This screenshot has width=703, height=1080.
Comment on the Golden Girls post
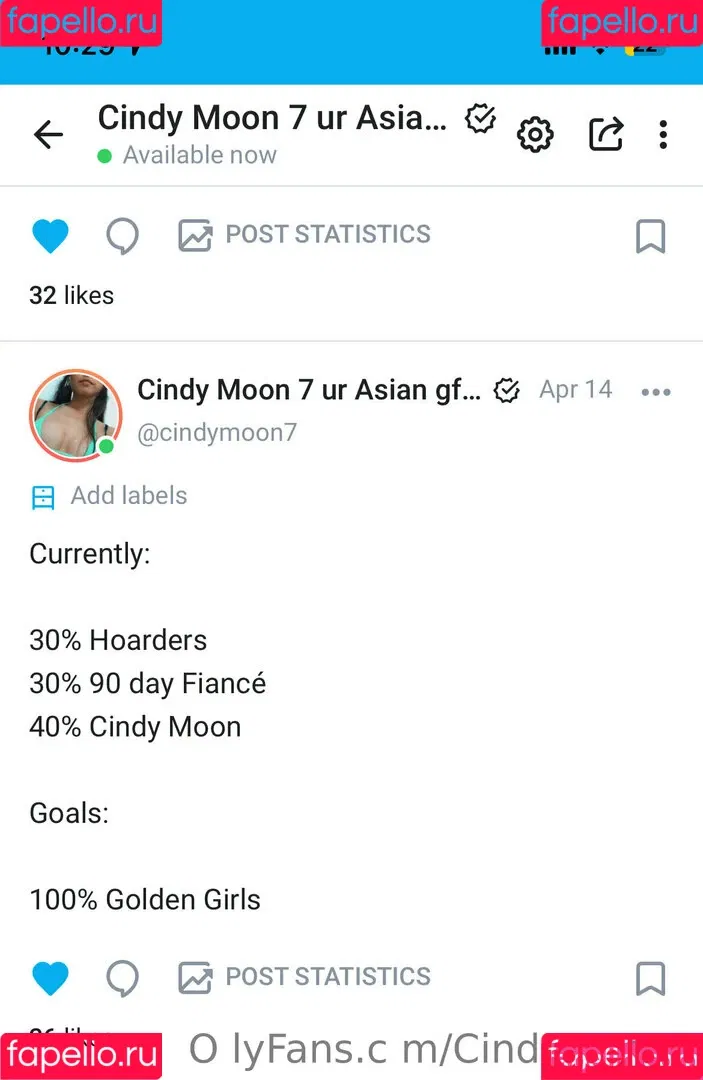[122, 978]
